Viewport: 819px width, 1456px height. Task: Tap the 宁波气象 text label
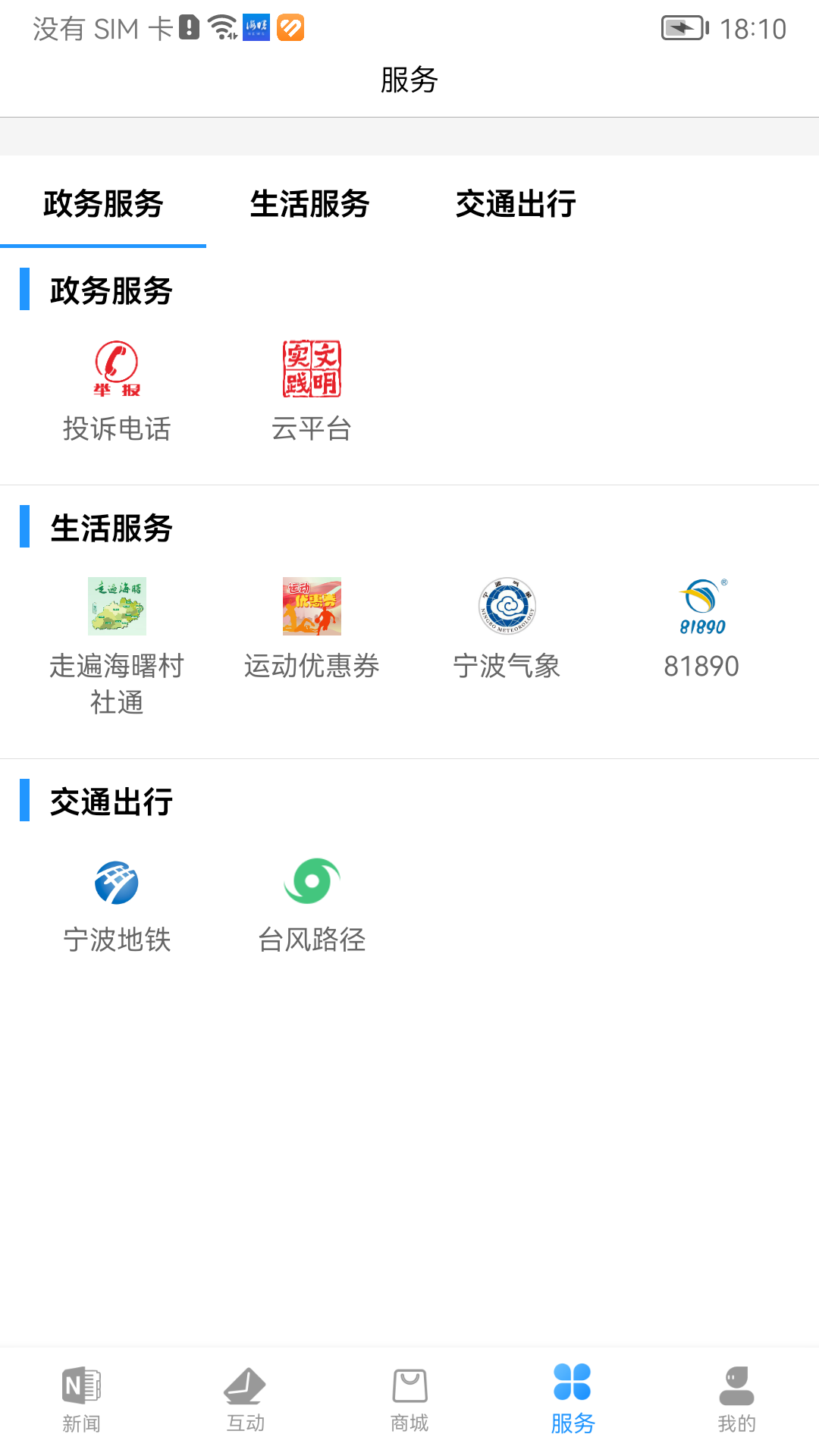coord(507,667)
